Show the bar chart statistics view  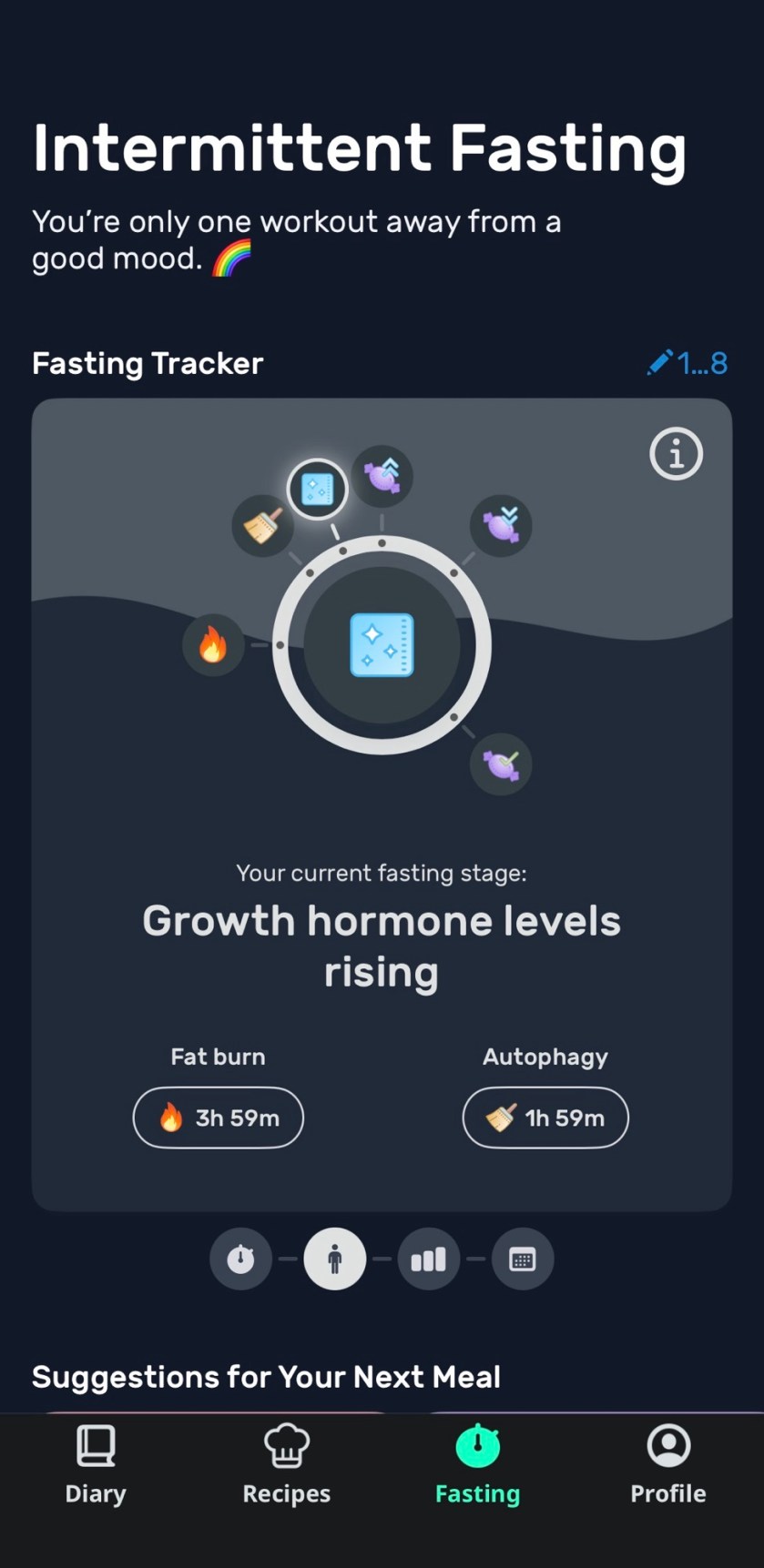pyautogui.click(x=428, y=1259)
